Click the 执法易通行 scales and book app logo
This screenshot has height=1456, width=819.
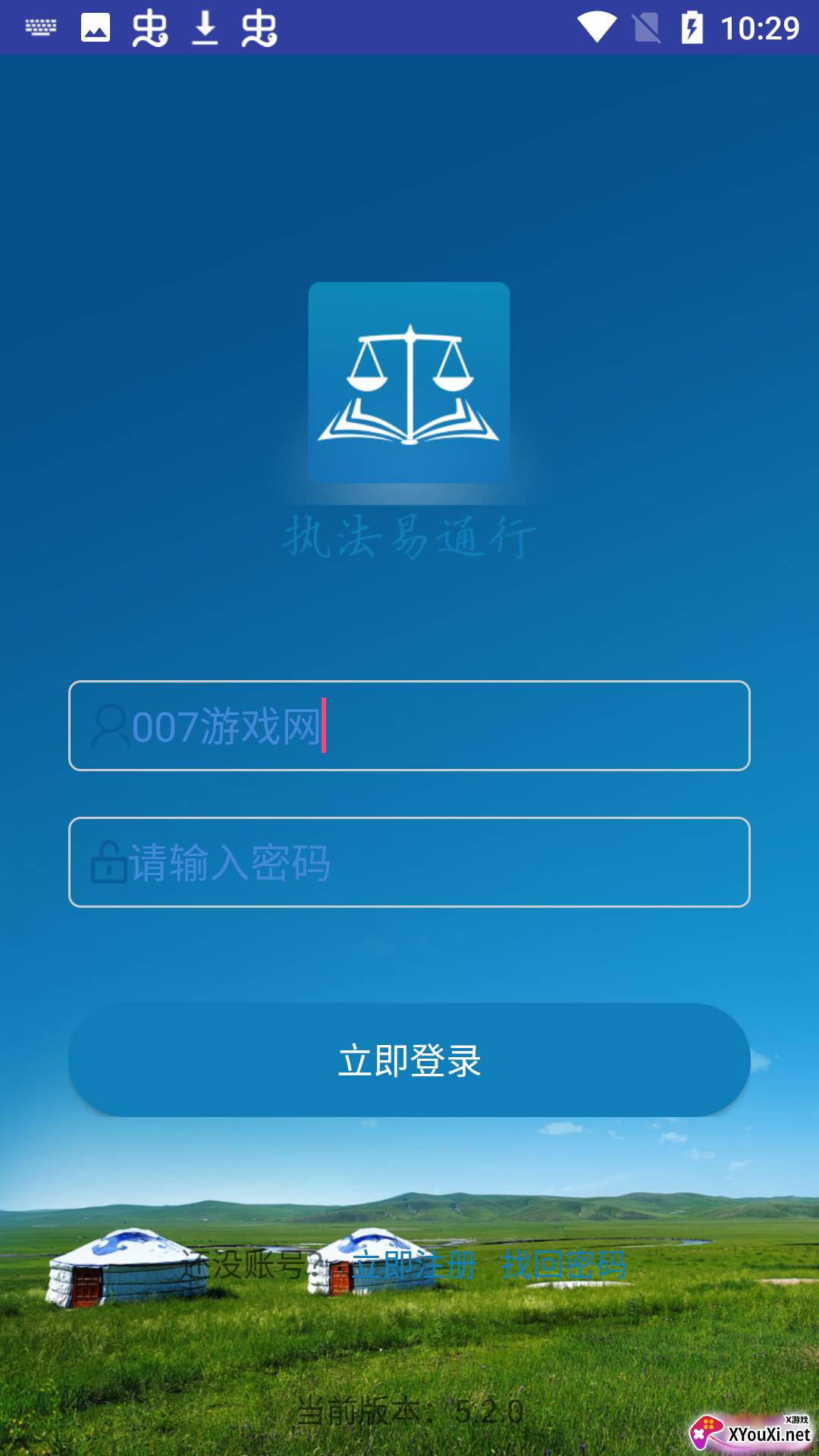coord(409,383)
